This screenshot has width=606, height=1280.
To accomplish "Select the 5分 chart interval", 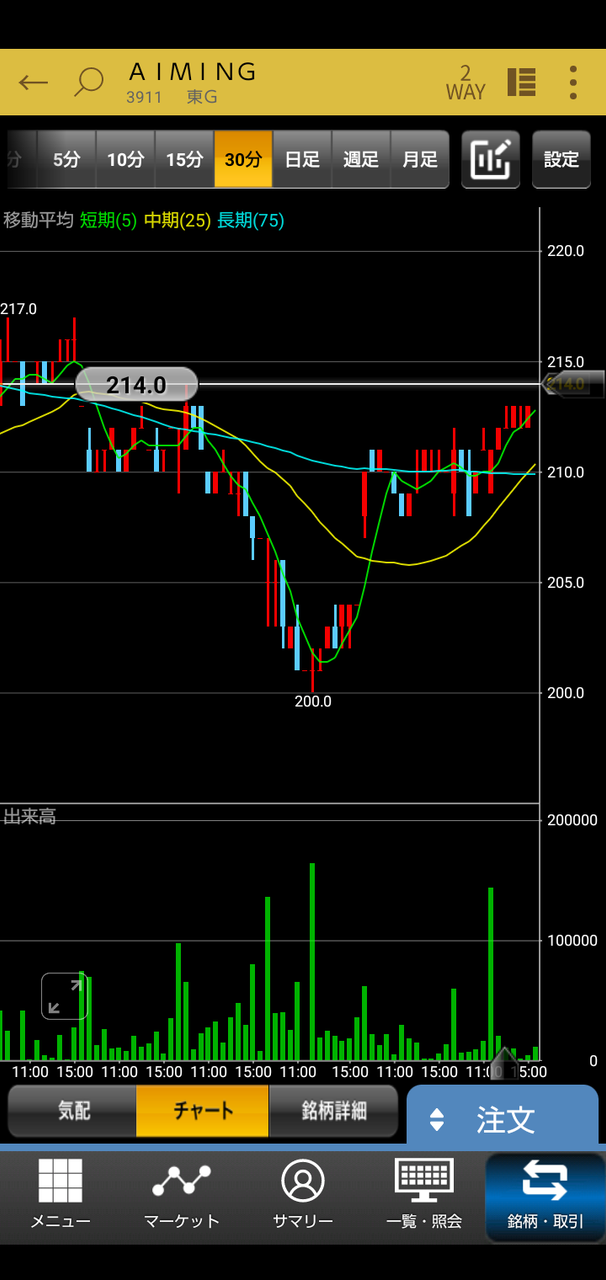I will click(x=66, y=159).
